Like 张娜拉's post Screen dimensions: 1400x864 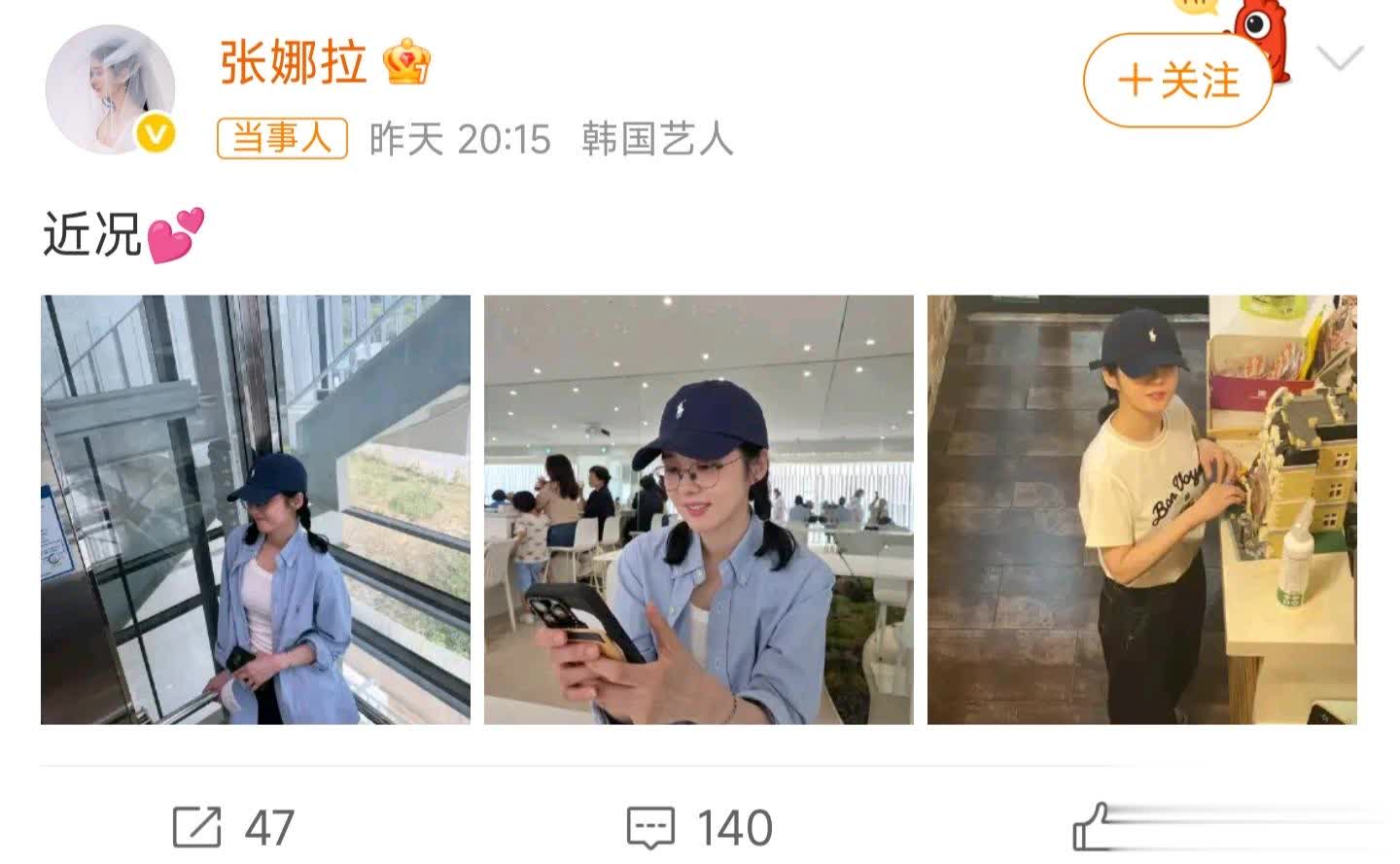[x=1094, y=829]
